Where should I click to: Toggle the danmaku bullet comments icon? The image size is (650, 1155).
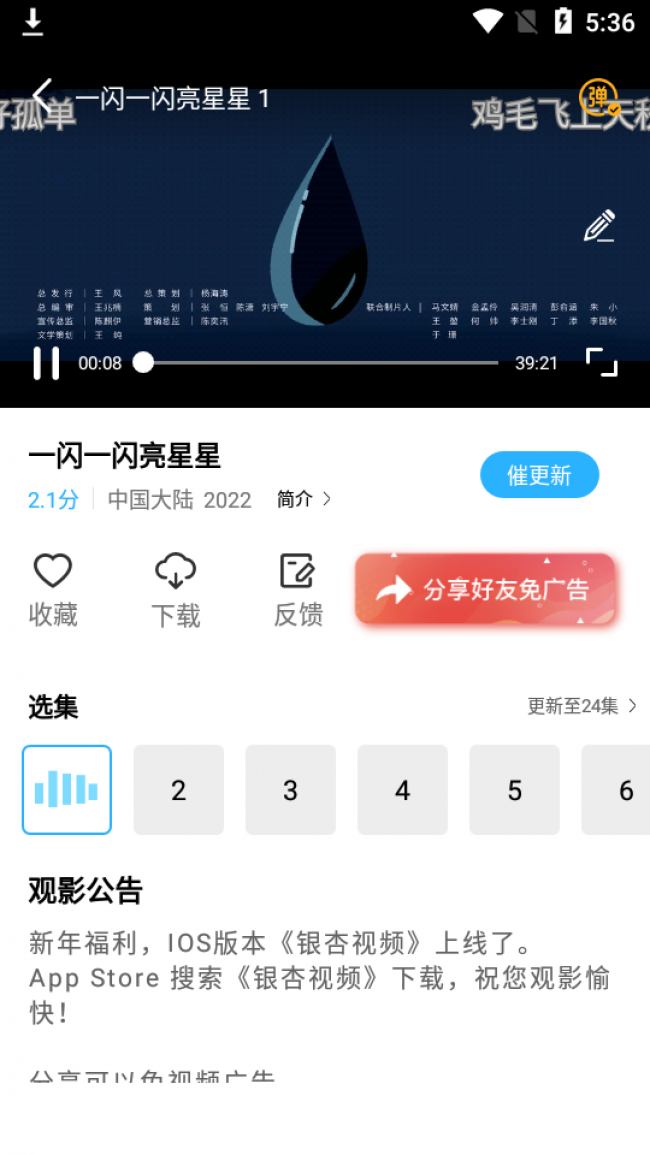pos(599,97)
